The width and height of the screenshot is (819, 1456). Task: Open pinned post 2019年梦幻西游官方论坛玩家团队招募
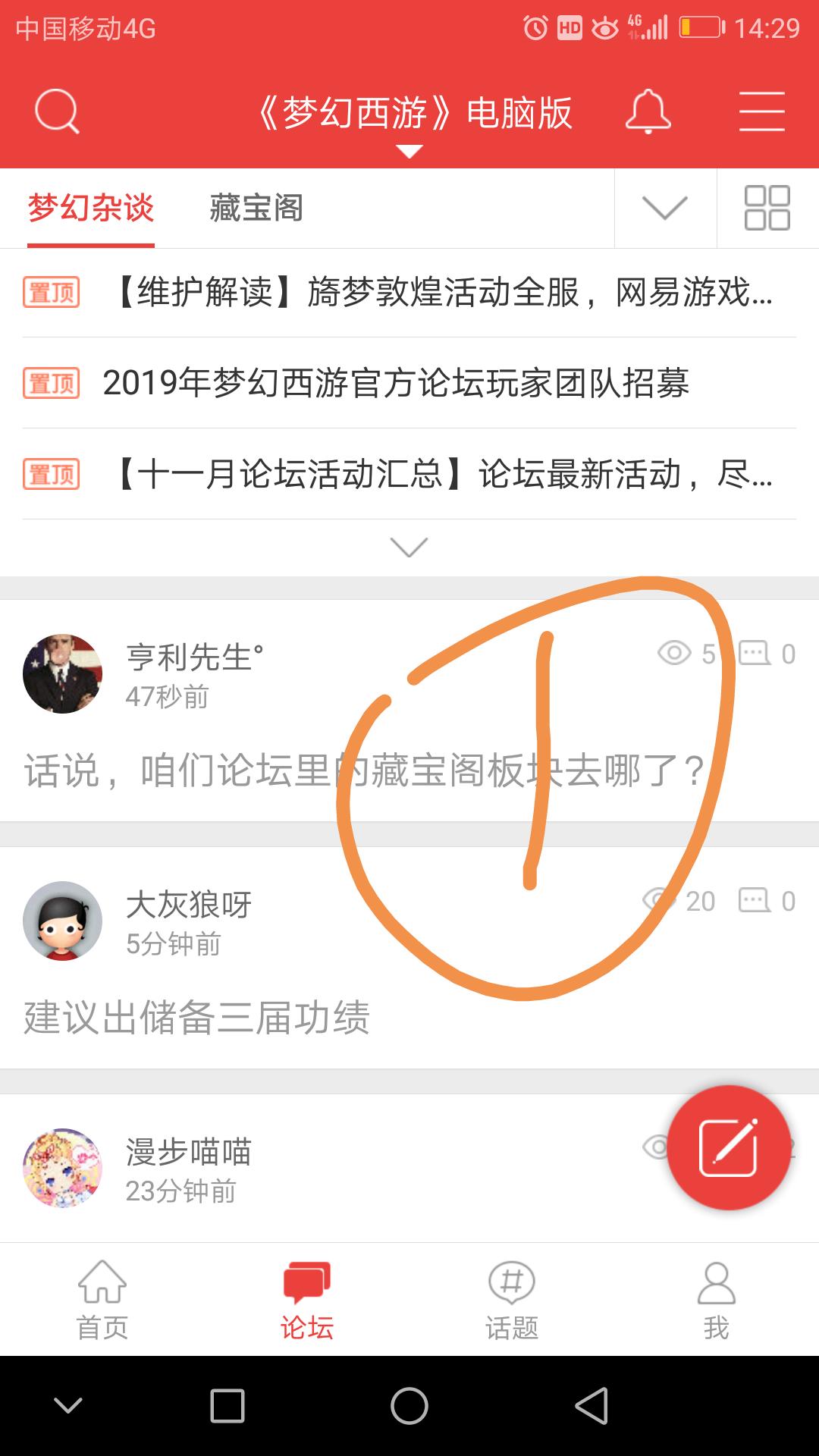(x=396, y=383)
